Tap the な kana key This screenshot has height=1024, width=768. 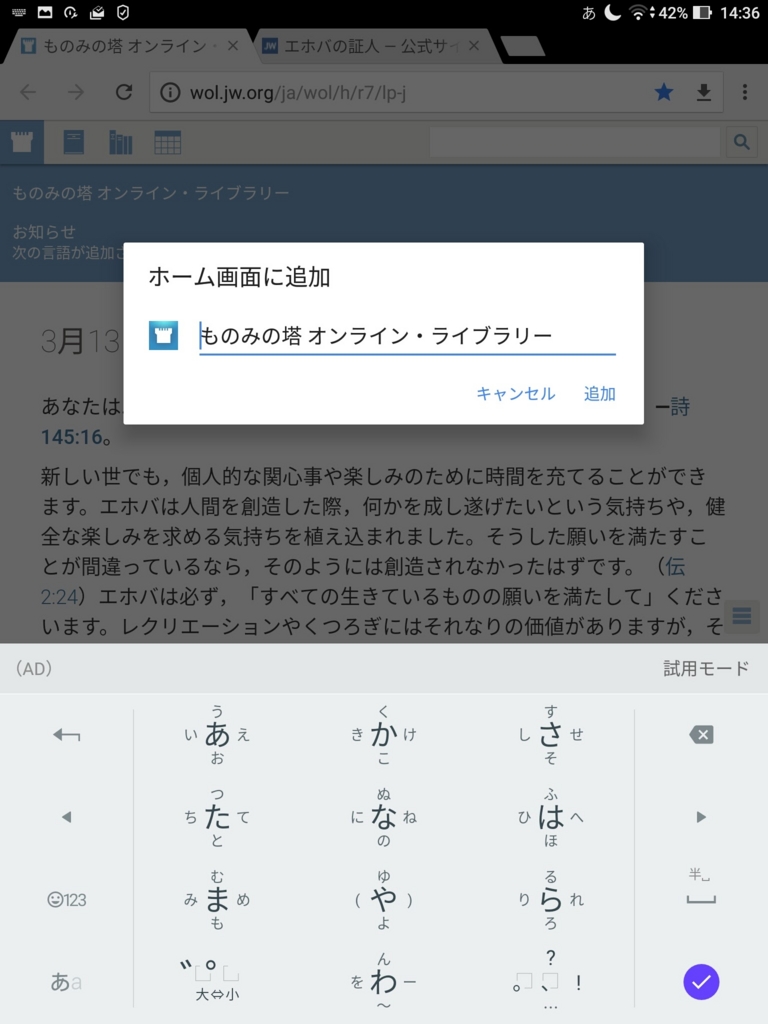(384, 817)
